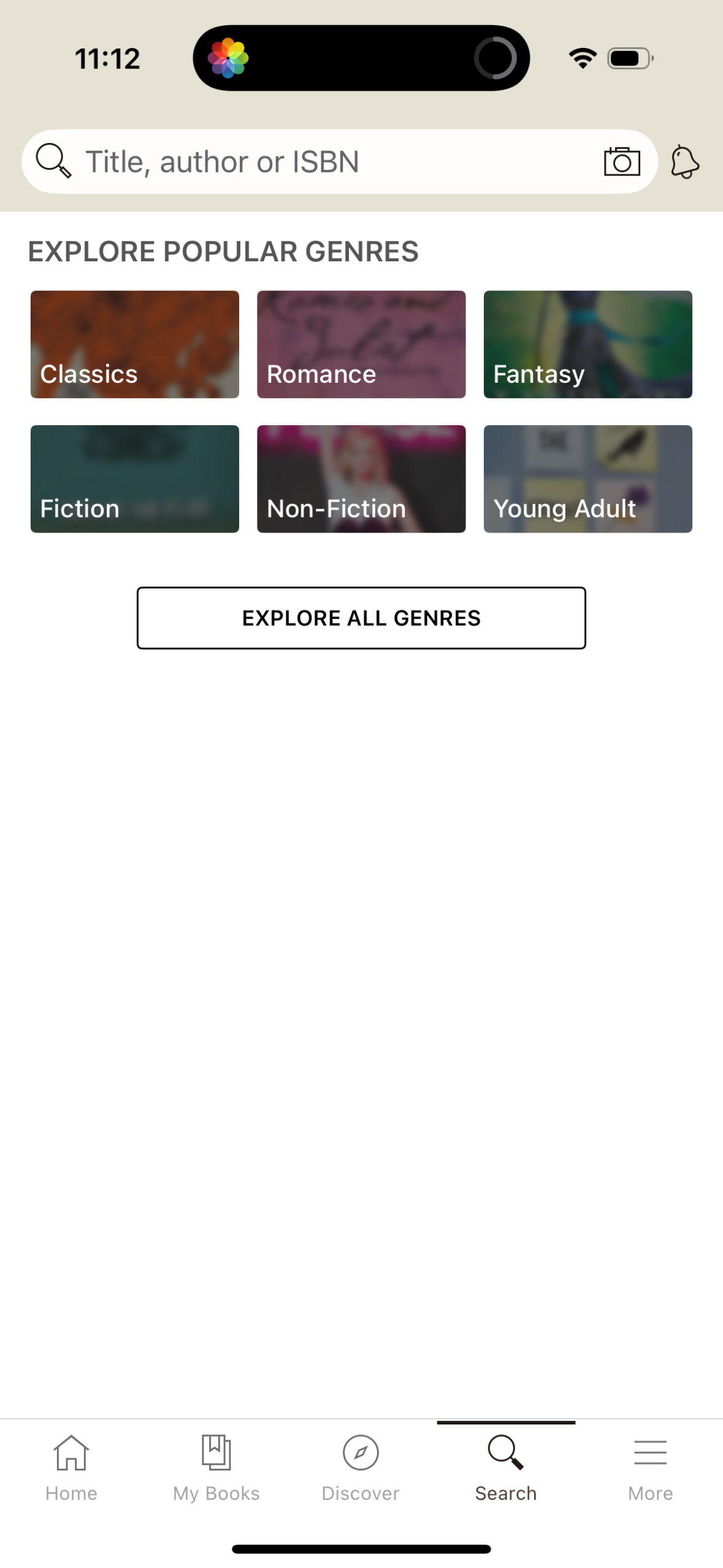Open the Classics genre tile
Screen dimensions: 723x1568
(x=134, y=344)
